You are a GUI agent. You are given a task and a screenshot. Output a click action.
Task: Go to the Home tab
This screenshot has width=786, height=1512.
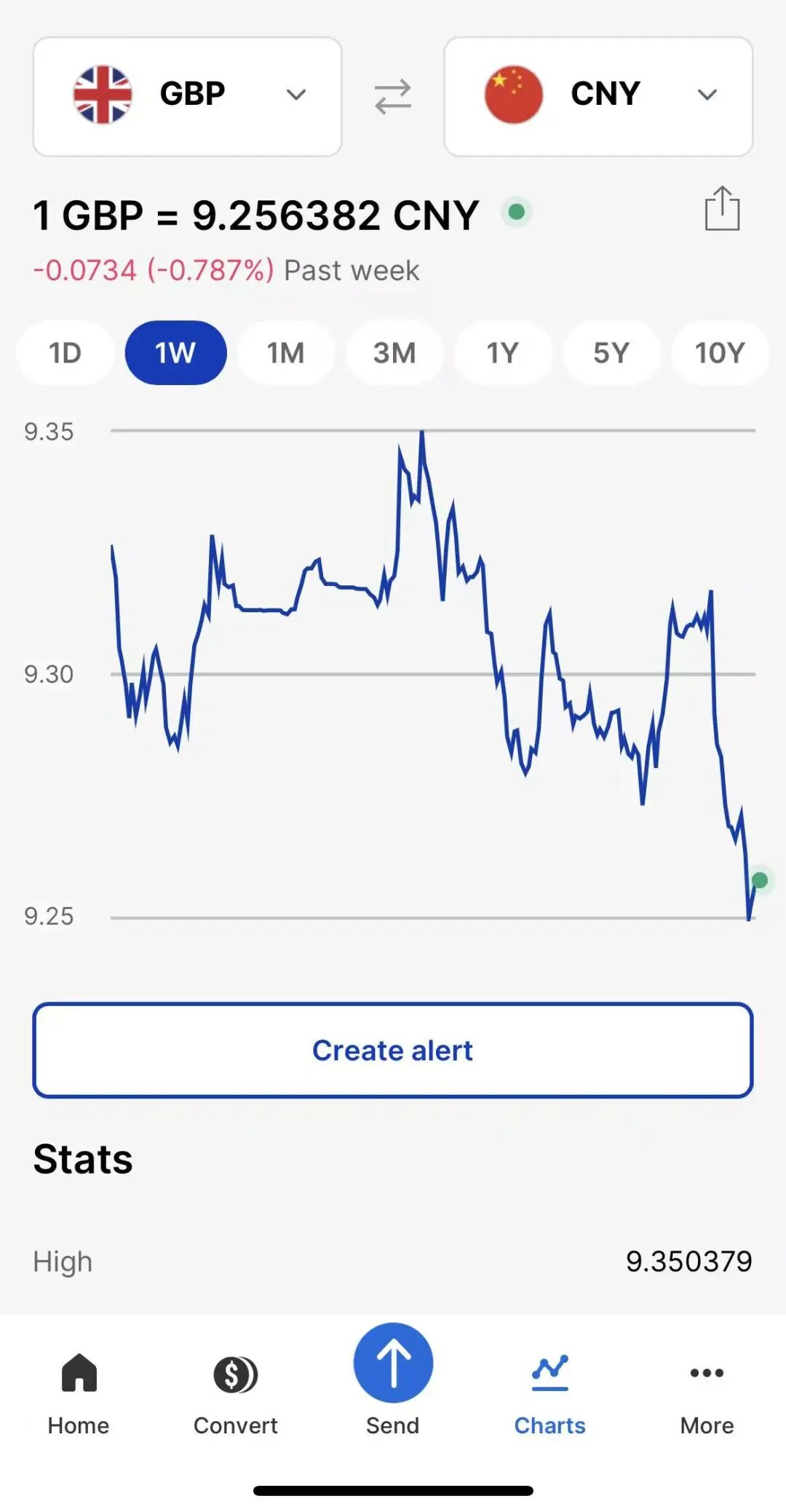(x=79, y=1392)
